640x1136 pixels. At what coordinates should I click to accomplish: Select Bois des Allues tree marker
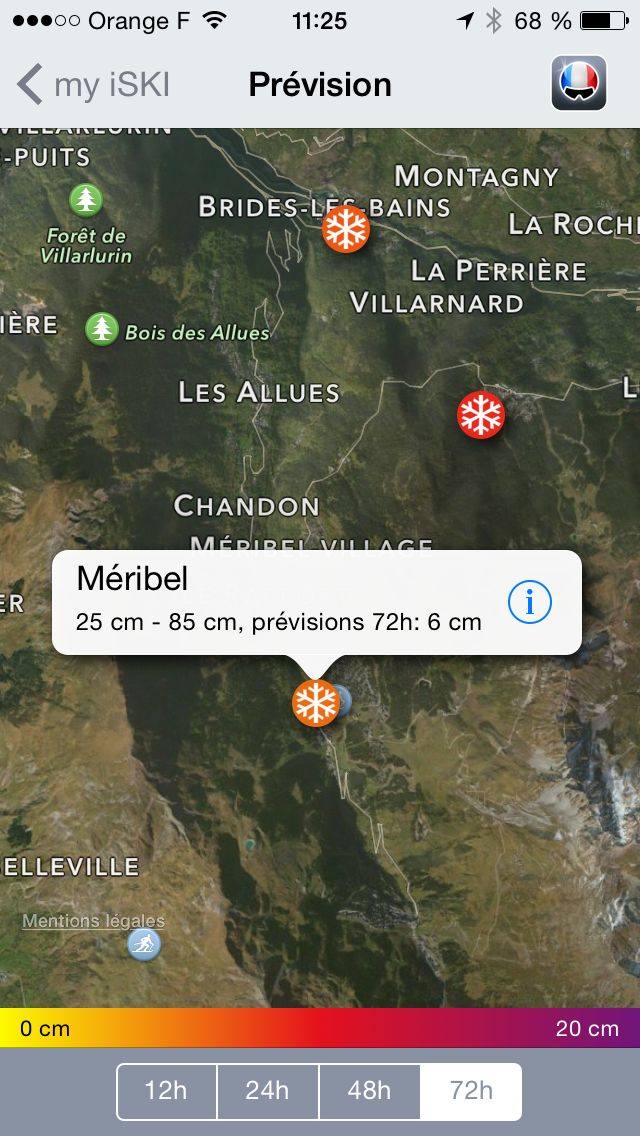pos(102,329)
